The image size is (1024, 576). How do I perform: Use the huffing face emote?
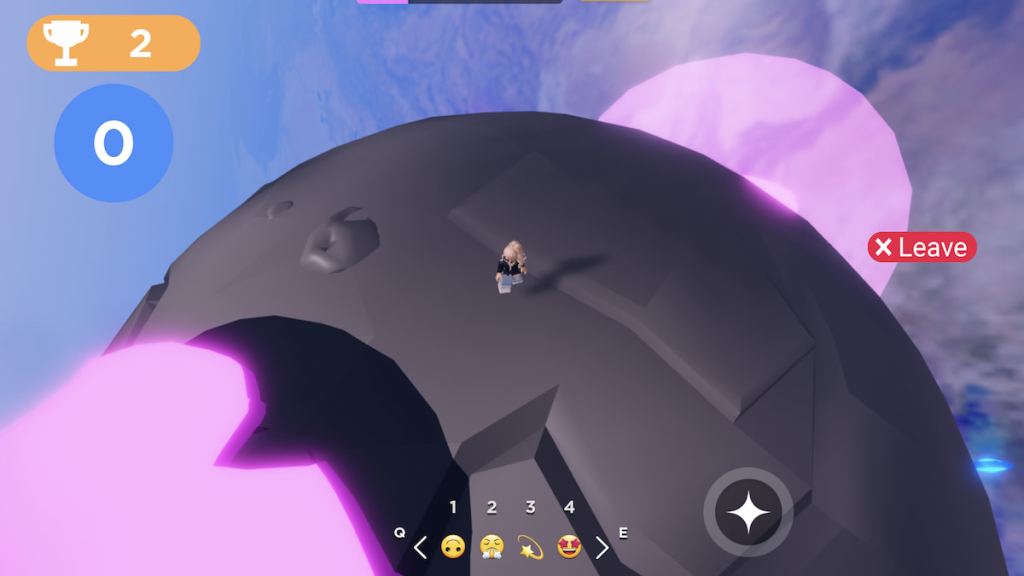[491, 547]
